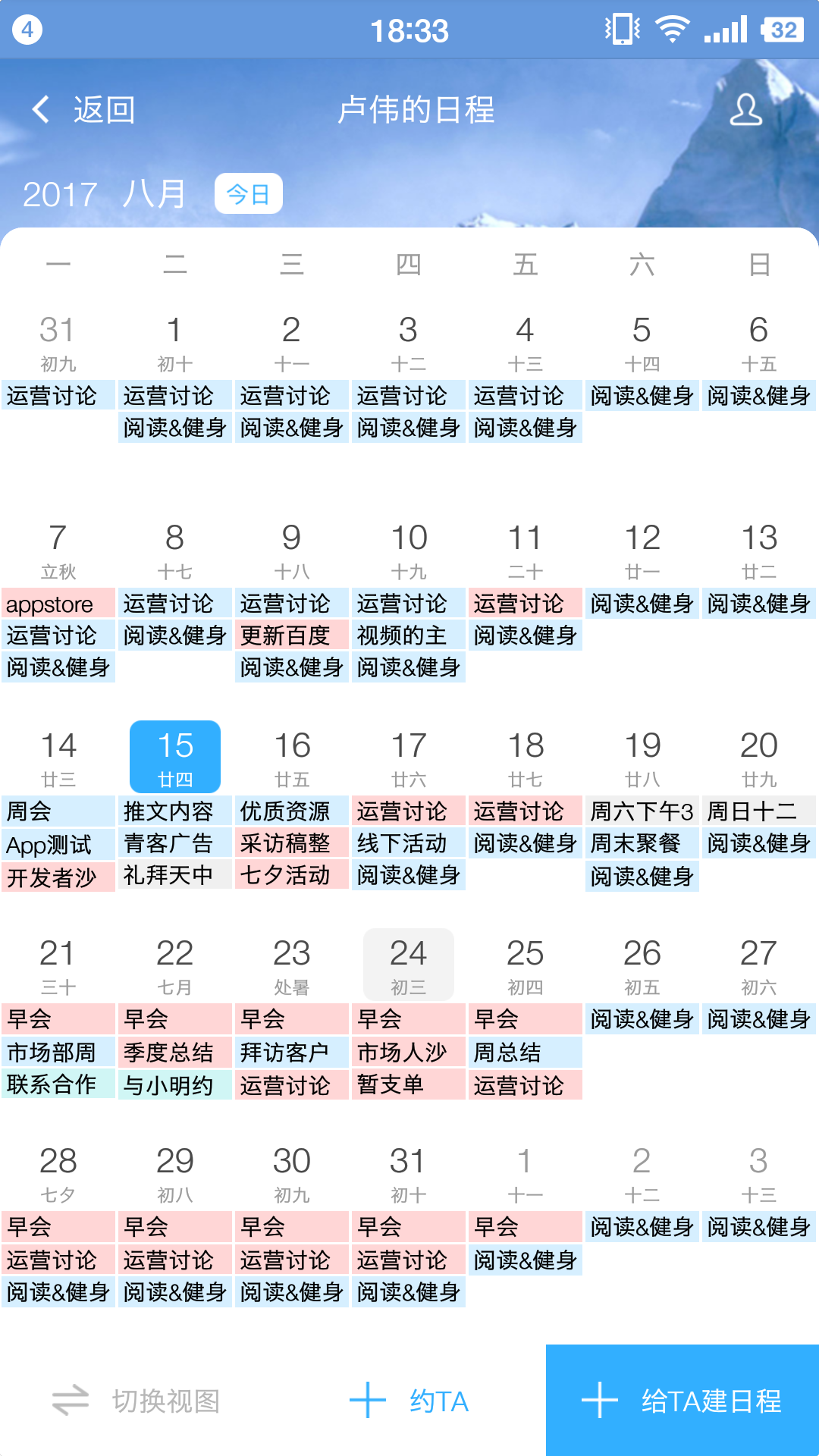The height and width of the screenshot is (1456, 819).
Task: Open 周会 event on August 14
Action: (x=58, y=811)
